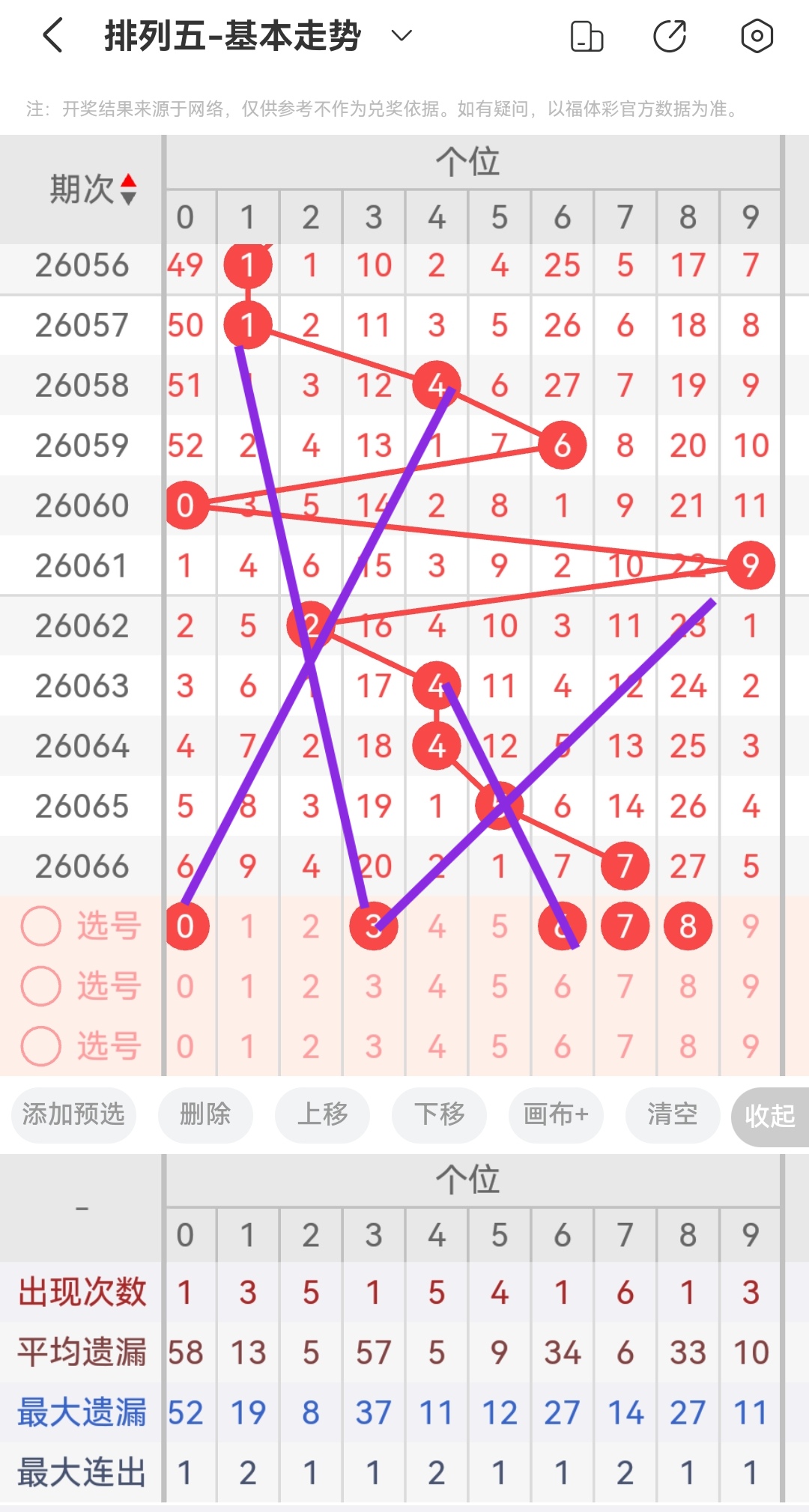Open the dropdown beside 排列五-基本走势 title
The height and width of the screenshot is (1512, 809).
pos(399,35)
